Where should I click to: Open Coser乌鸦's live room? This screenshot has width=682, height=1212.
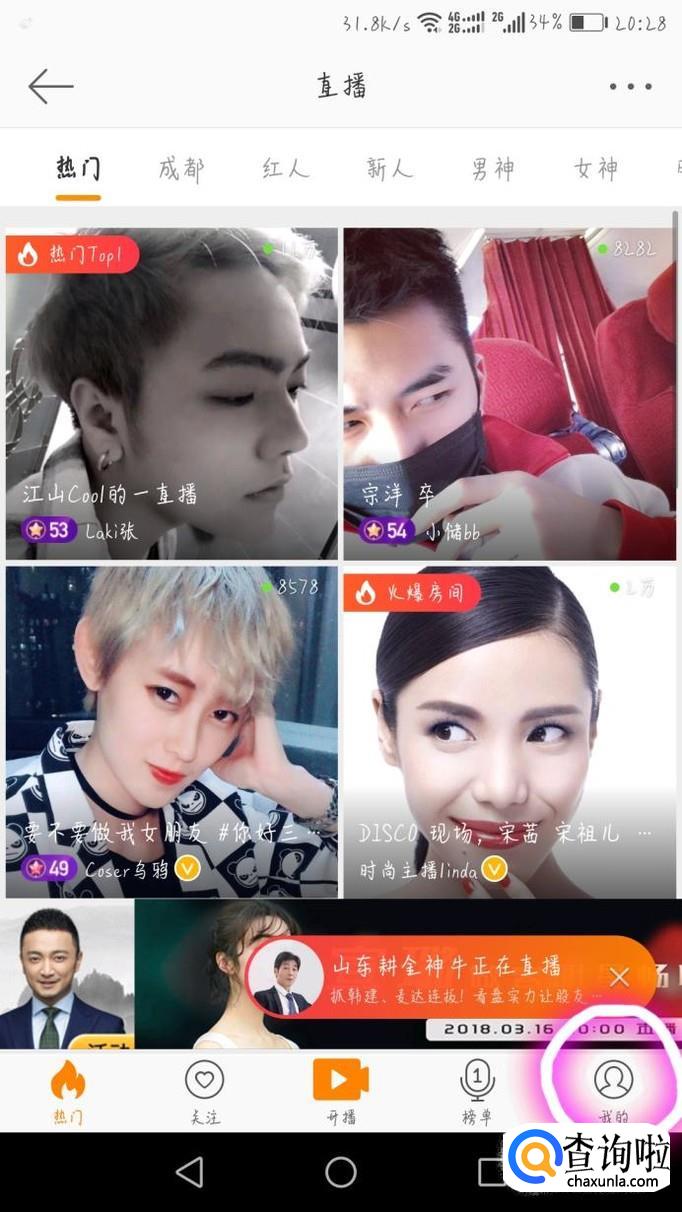(172, 732)
